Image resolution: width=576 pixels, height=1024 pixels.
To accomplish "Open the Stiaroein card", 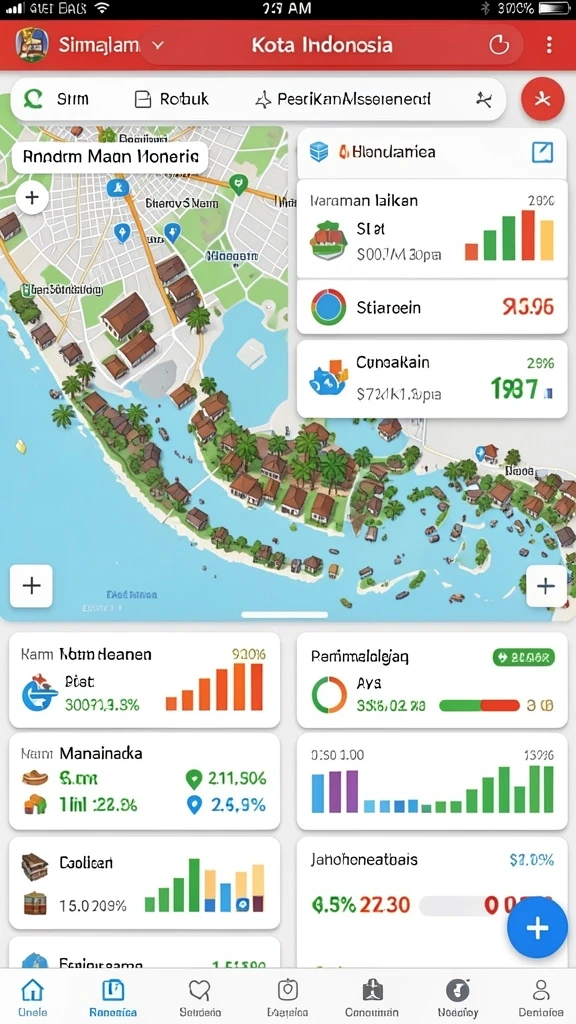I will [432, 307].
